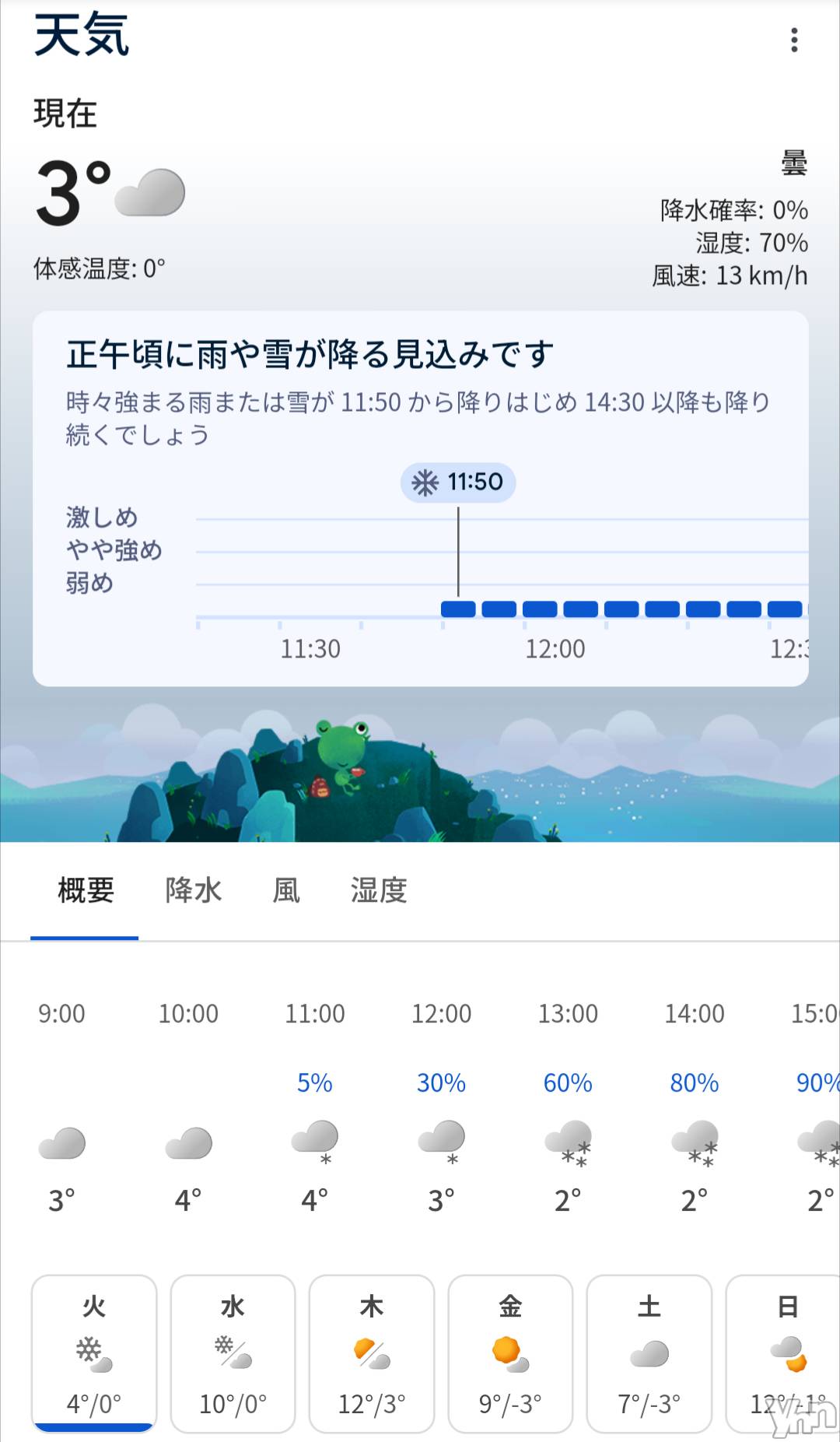The height and width of the screenshot is (1442, 840).
Task: Select the 火 daily forecast card
Action: 94,1354
